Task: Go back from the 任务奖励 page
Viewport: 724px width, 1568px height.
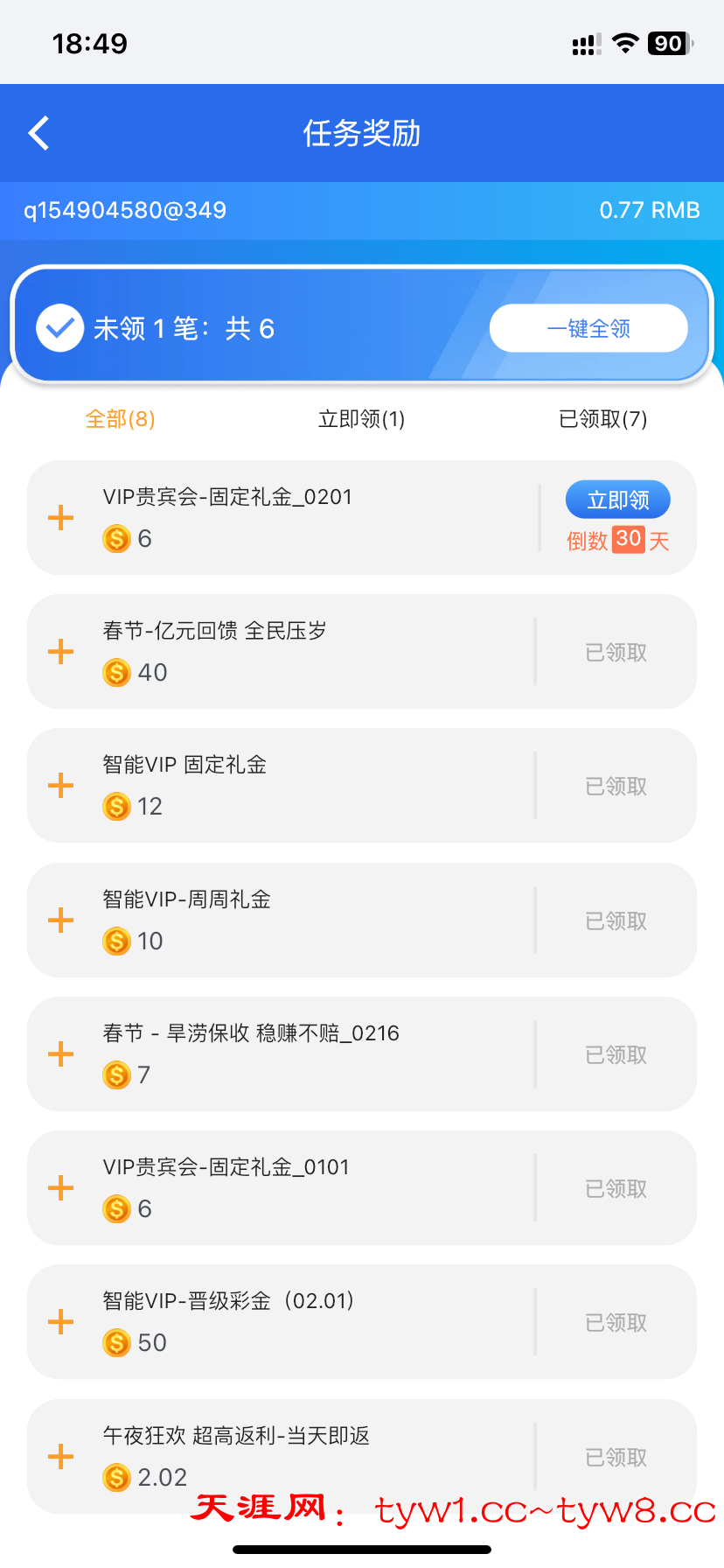Action: (39, 134)
